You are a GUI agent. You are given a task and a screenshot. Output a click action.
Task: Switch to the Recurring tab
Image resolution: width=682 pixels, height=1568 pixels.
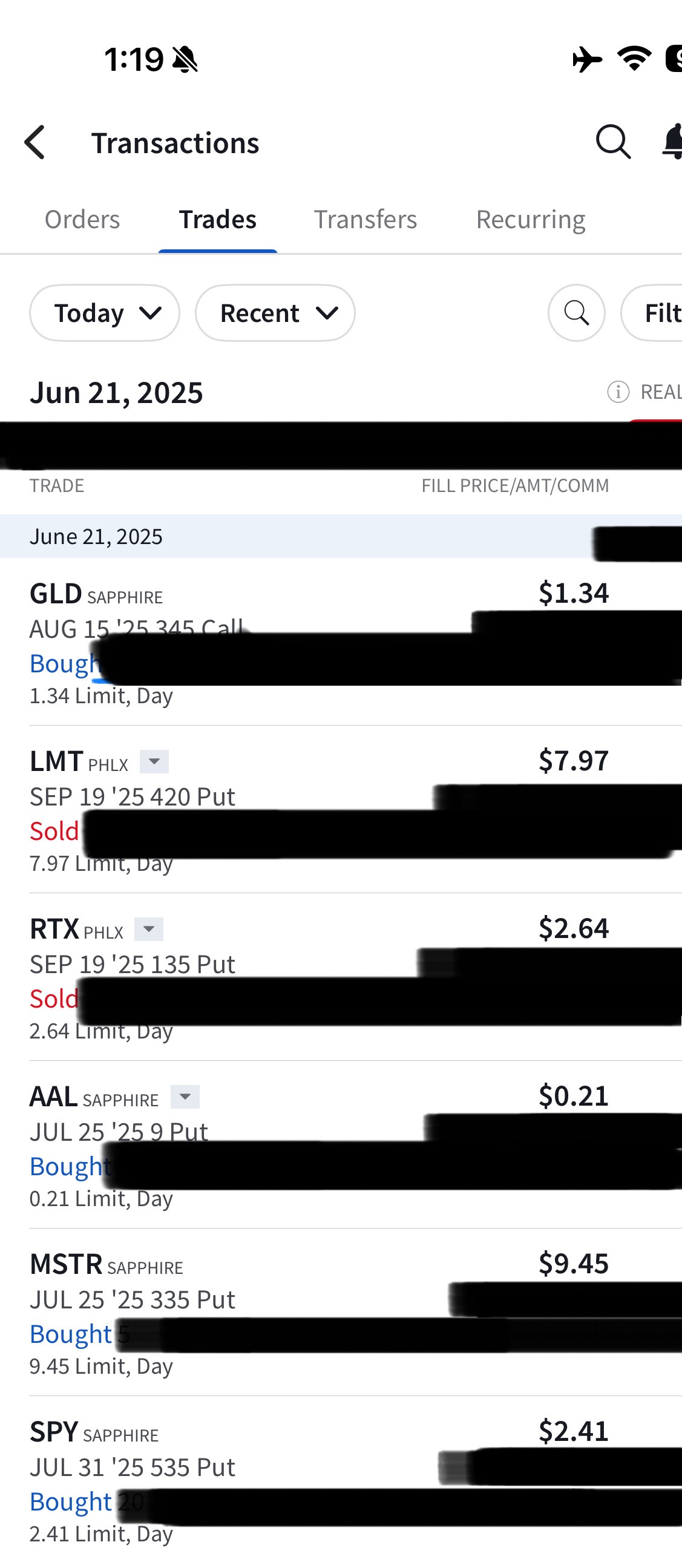[530, 220]
